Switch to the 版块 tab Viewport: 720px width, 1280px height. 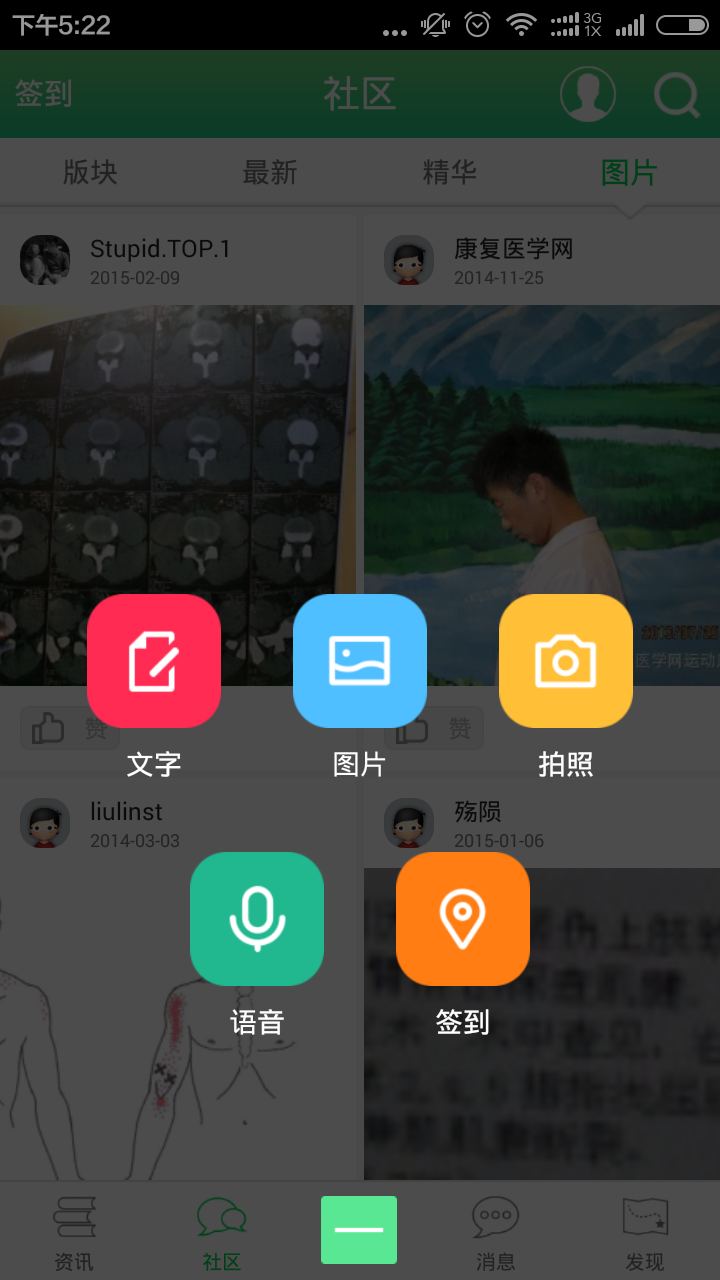tap(90, 172)
